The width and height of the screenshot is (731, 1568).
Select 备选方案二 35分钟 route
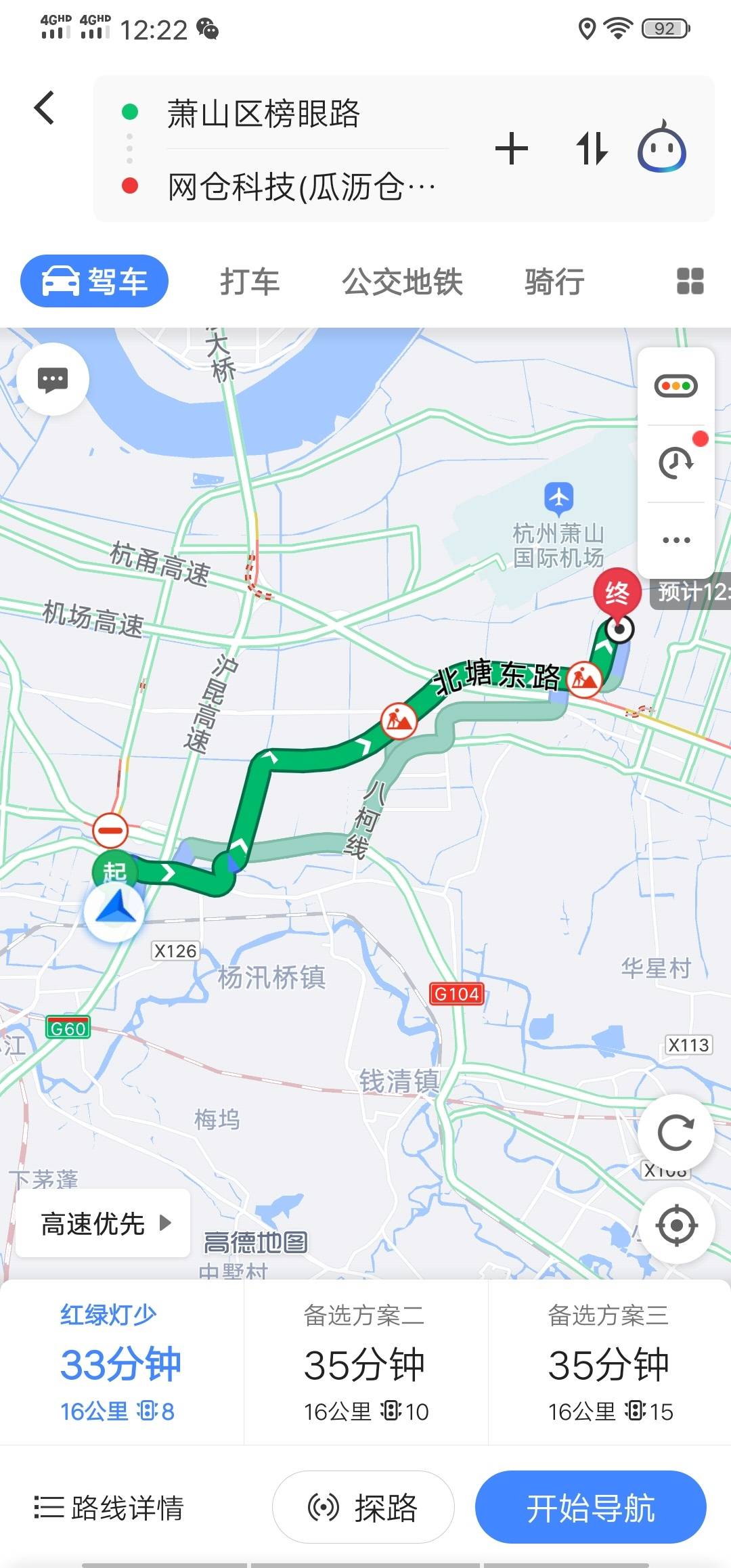click(365, 1364)
